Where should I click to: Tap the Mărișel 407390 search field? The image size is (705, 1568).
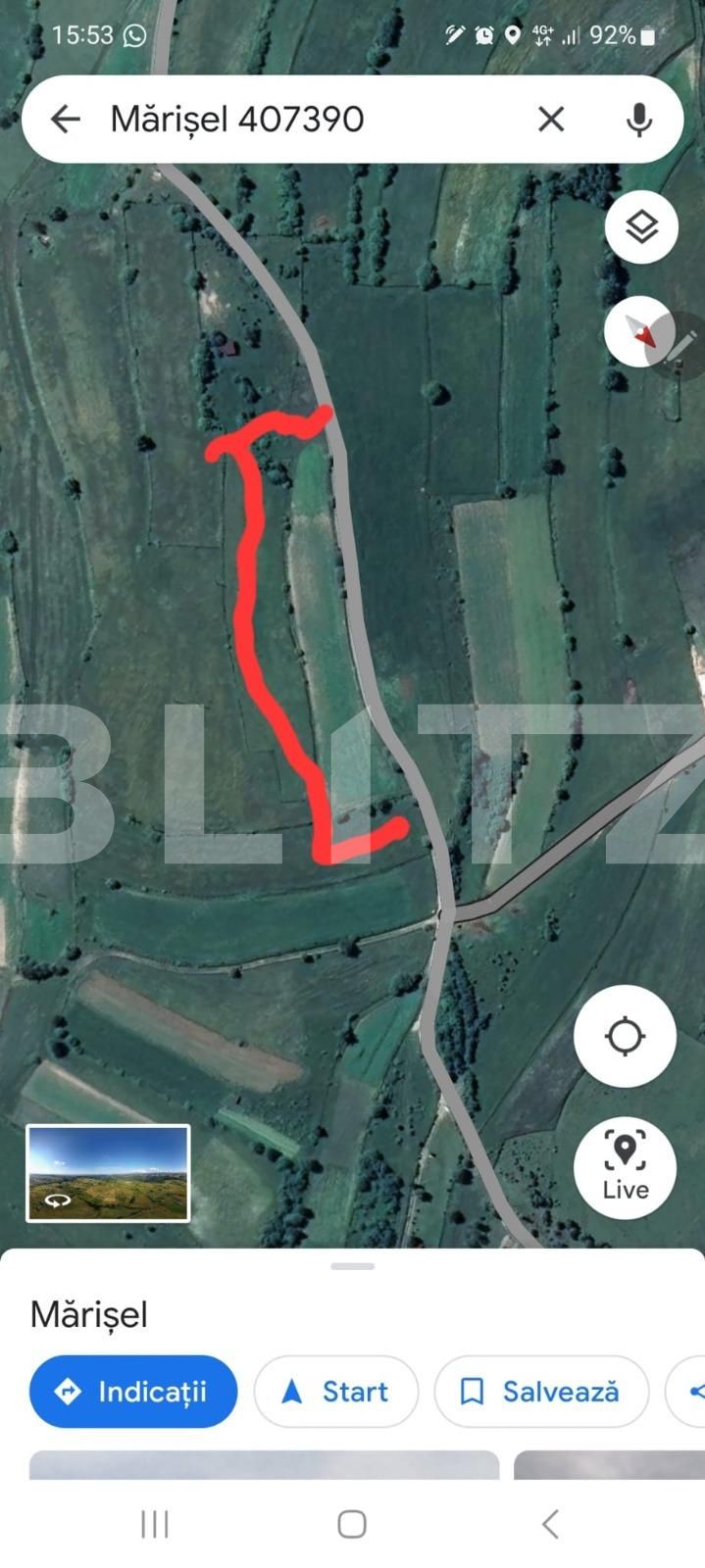pyautogui.click(x=294, y=120)
